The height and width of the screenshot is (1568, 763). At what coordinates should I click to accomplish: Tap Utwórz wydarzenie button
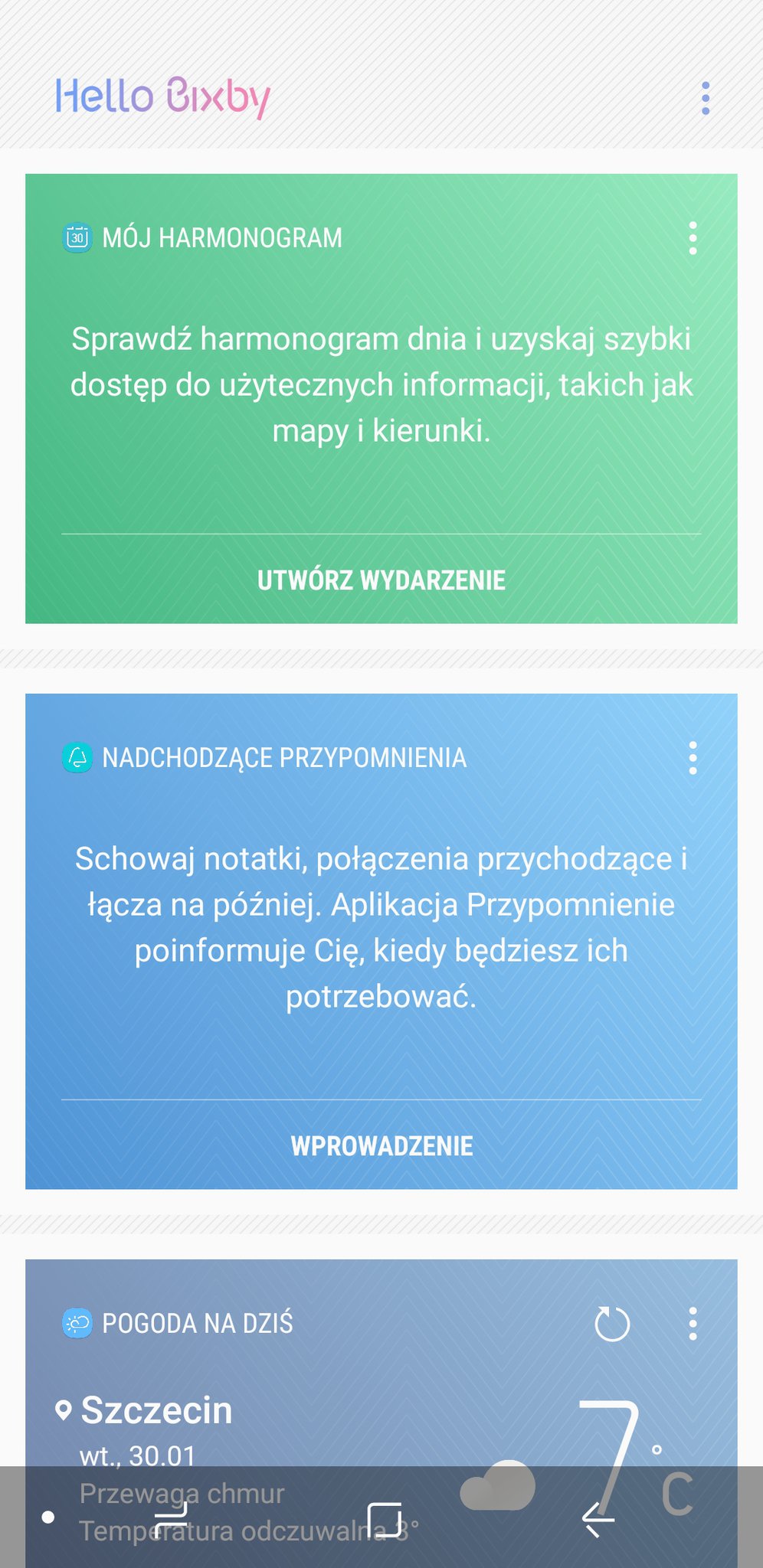(x=381, y=580)
